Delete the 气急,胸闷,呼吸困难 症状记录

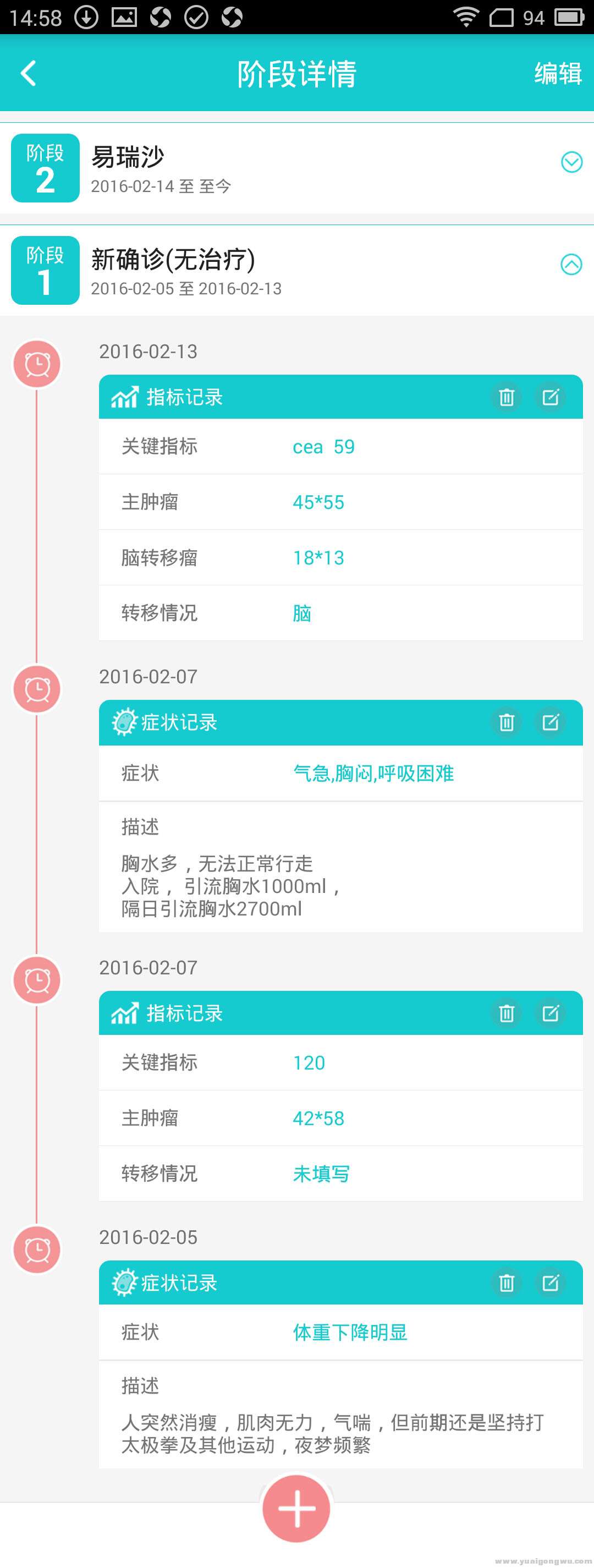507,722
